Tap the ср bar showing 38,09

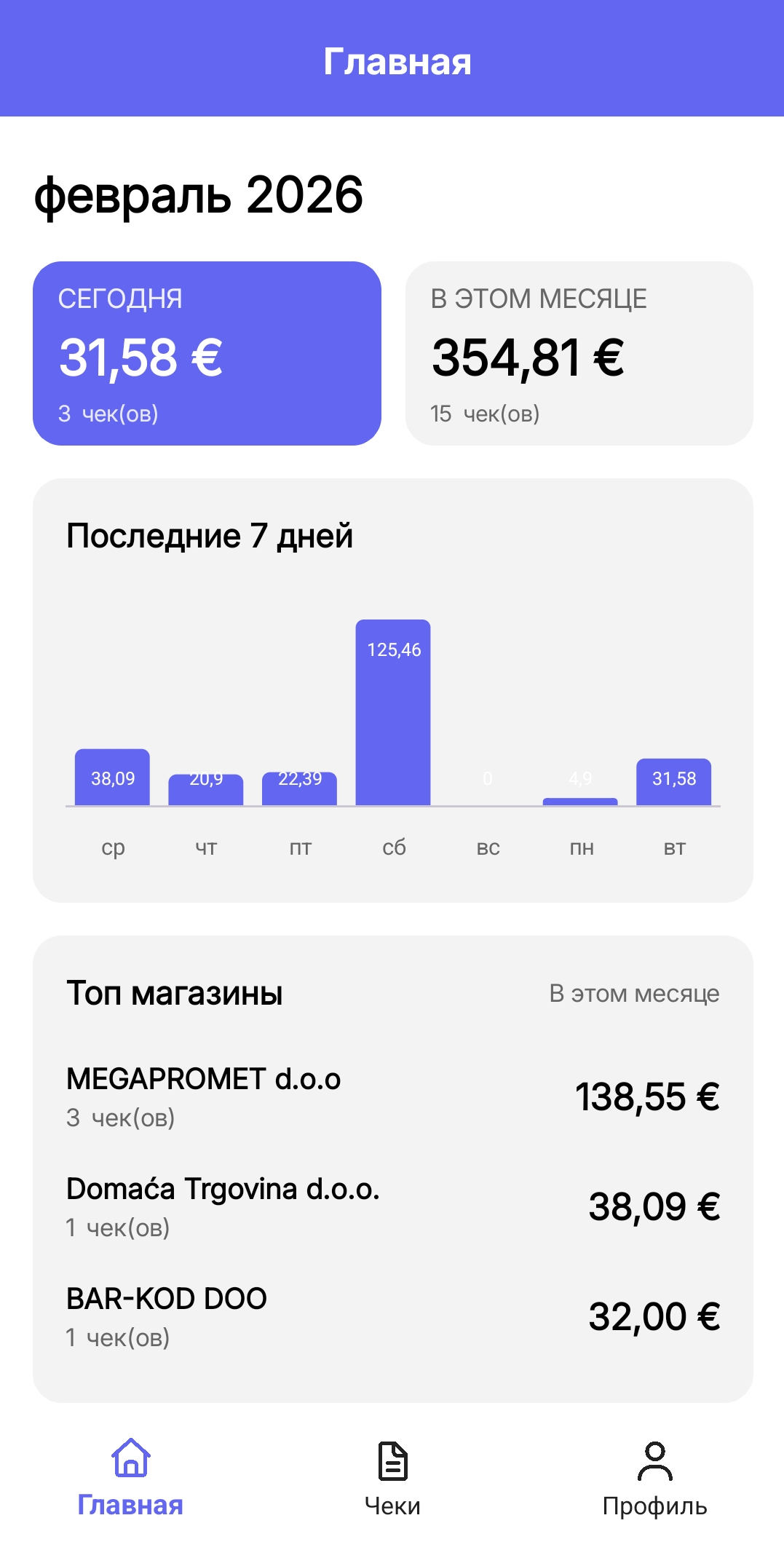click(111, 778)
